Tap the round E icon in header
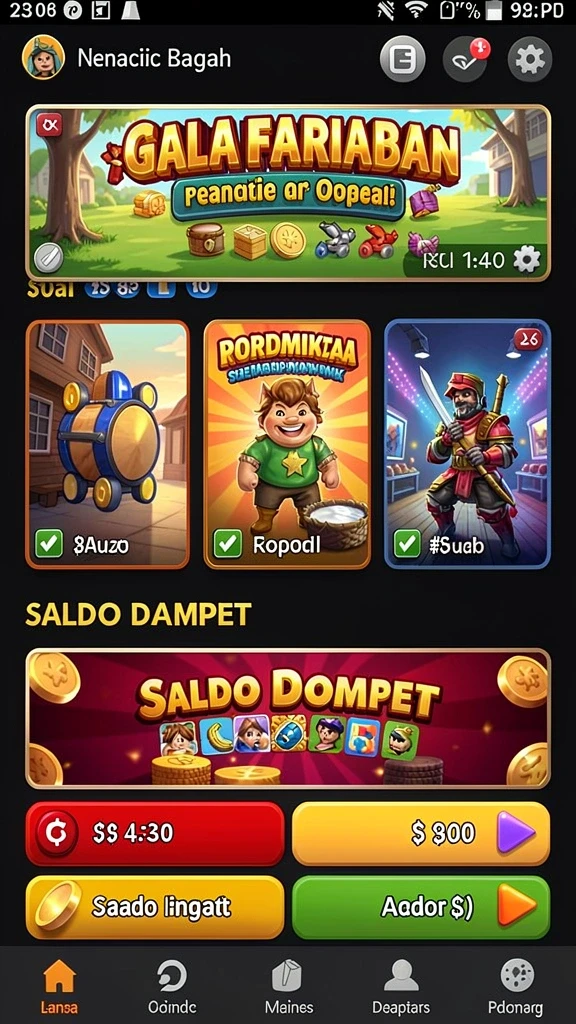The height and width of the screenshot is (1024, 576). [402, 59]
